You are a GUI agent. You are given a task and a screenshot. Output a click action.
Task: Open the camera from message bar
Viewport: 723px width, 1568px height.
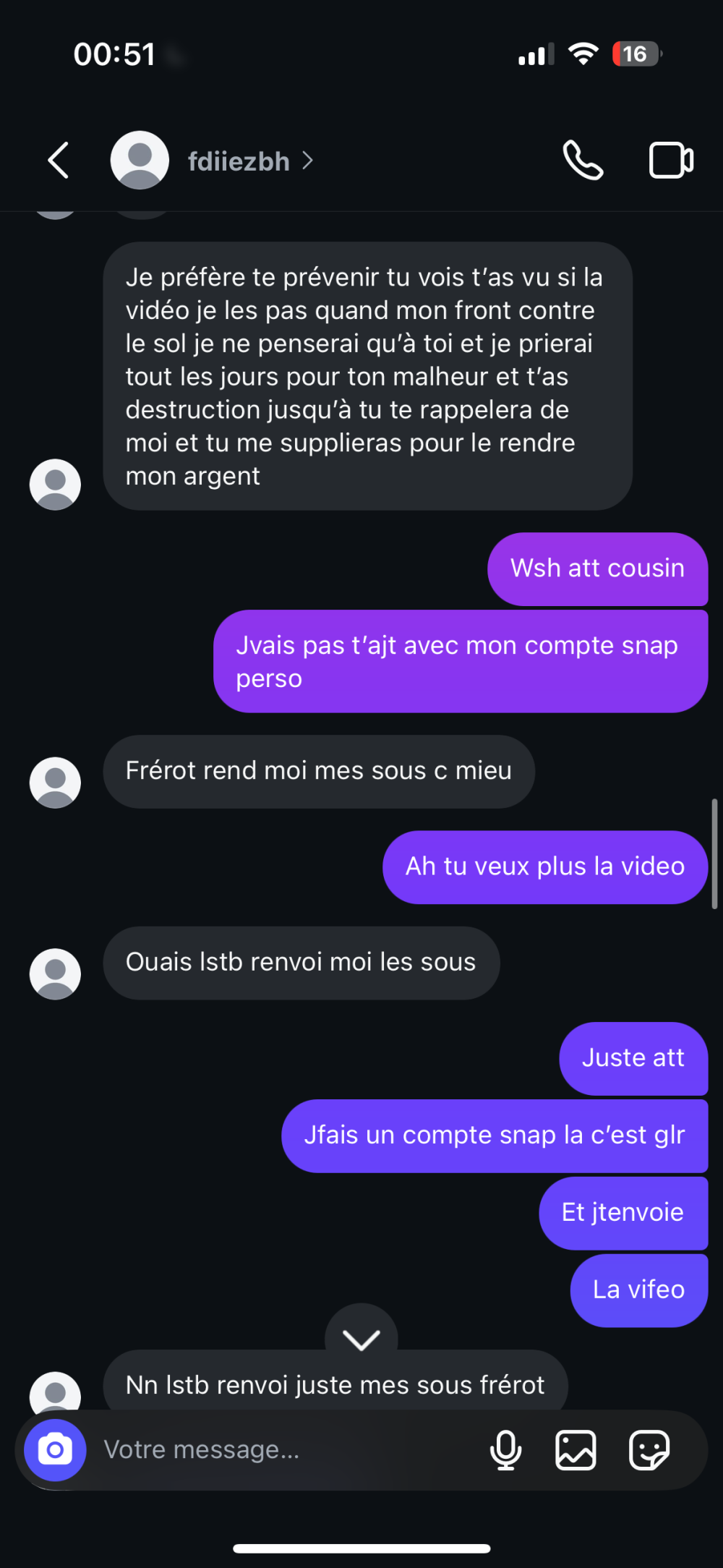tap(55, 1450)
